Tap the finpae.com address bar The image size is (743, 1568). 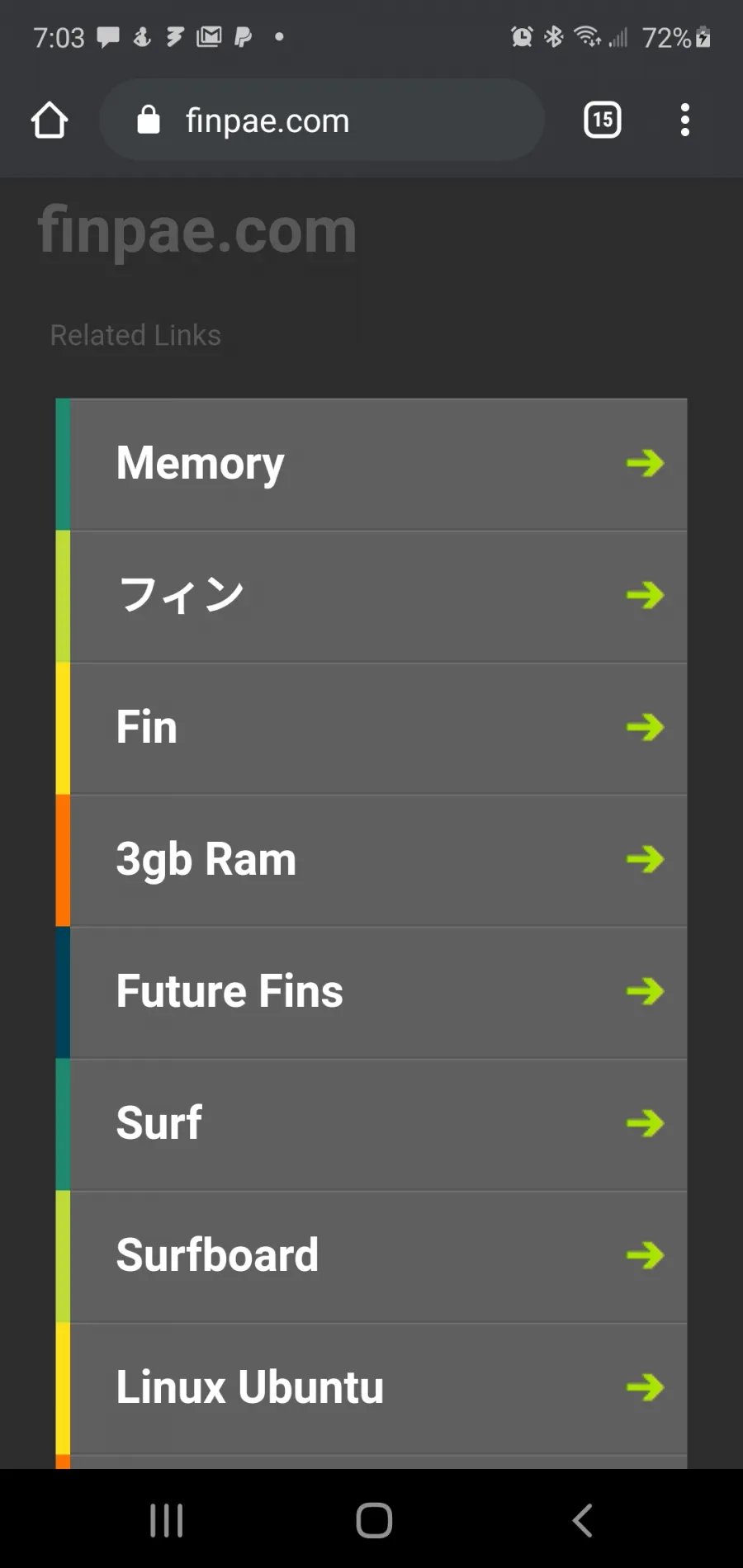tap(322, 120)
